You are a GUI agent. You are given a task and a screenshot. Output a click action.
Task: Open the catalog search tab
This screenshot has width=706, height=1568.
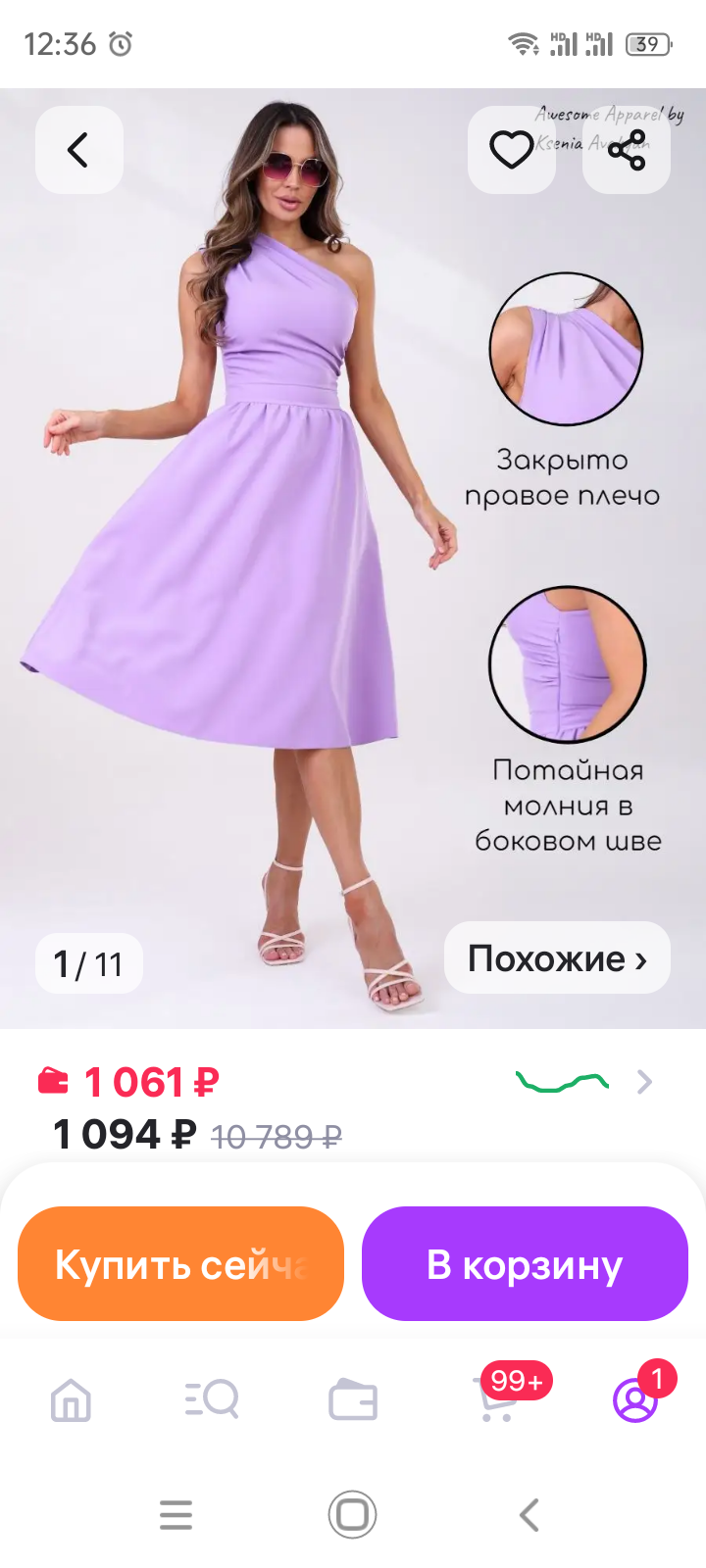[212, 1399]
